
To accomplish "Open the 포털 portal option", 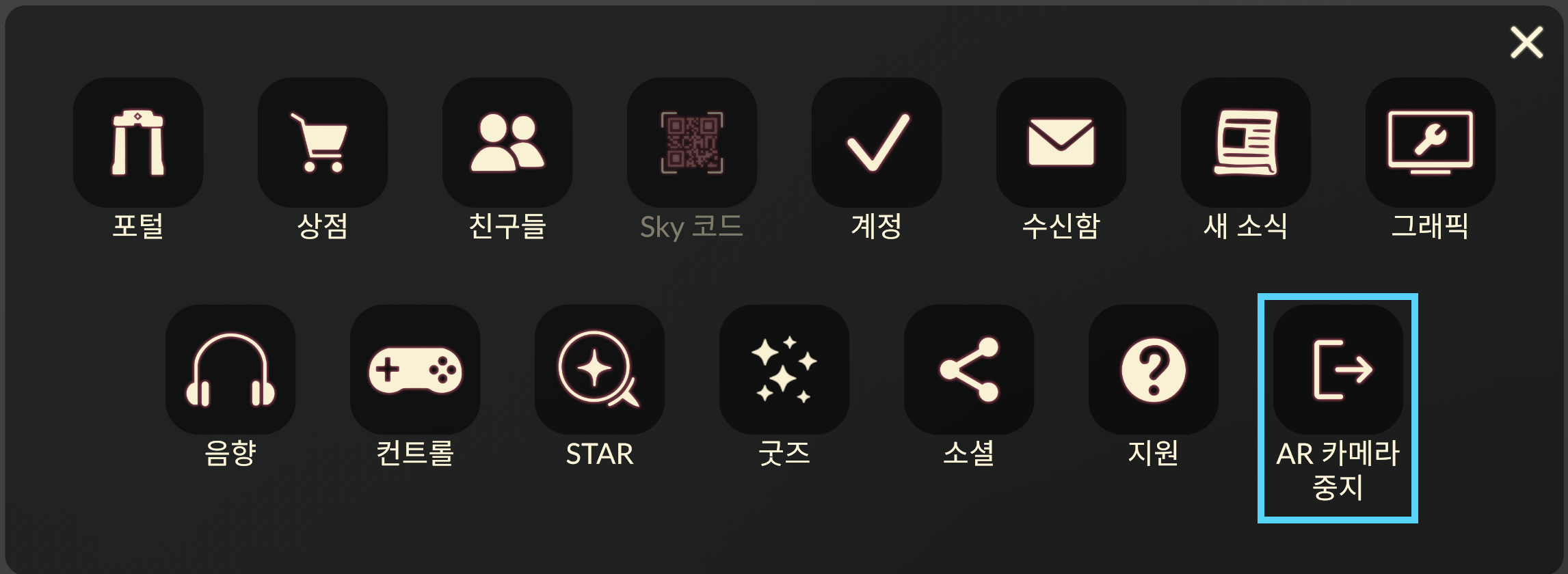I will tap(138, 142).
